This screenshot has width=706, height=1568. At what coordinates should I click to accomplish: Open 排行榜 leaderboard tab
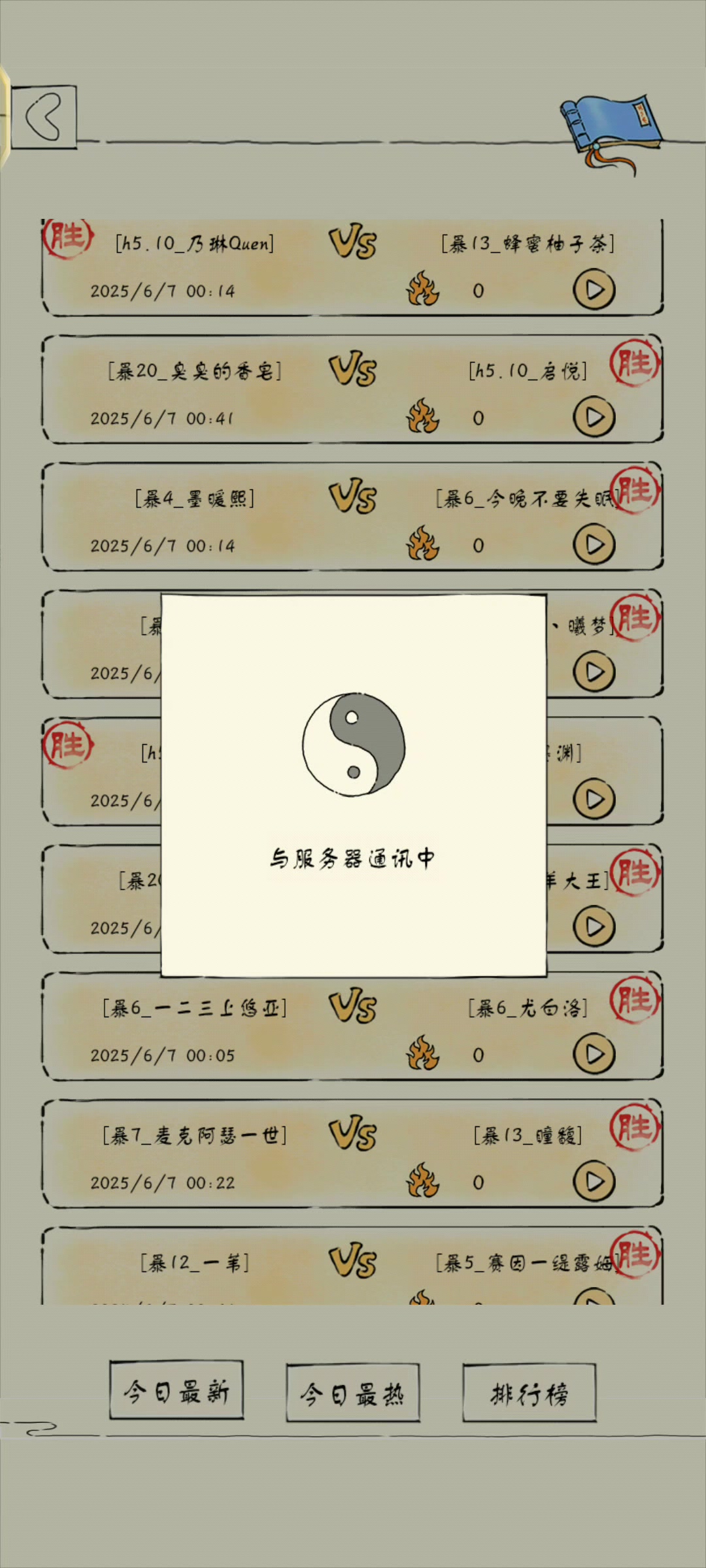(x=529, y=1394)
